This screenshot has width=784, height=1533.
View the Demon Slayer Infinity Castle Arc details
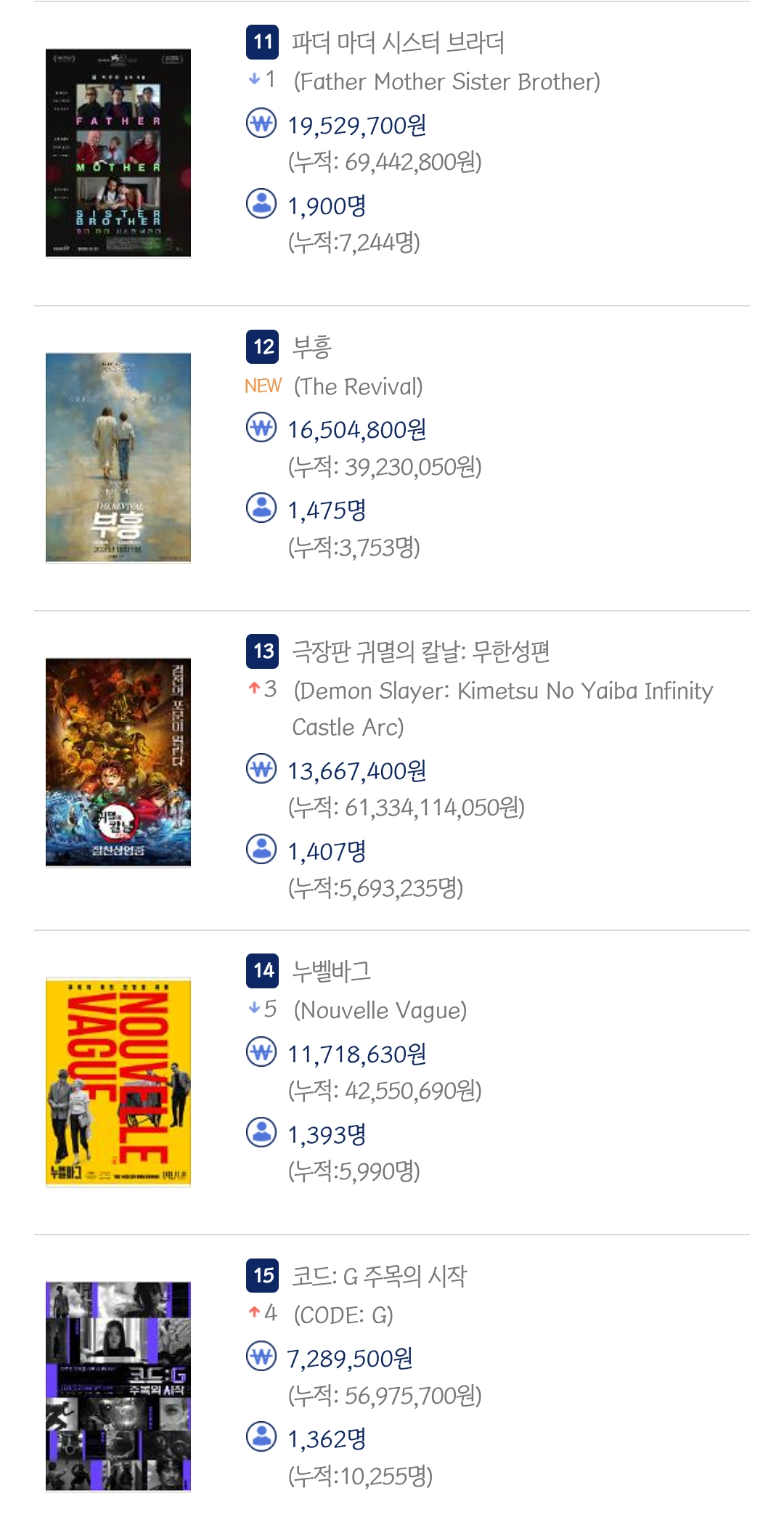[x=420, y=652]
